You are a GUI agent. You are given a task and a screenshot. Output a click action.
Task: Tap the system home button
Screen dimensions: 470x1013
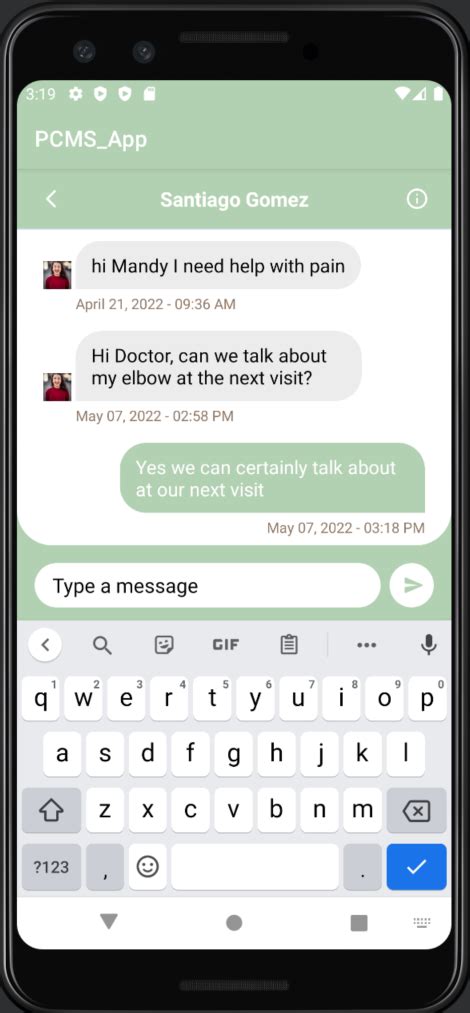pyautogui.click(x=234, y=923)
